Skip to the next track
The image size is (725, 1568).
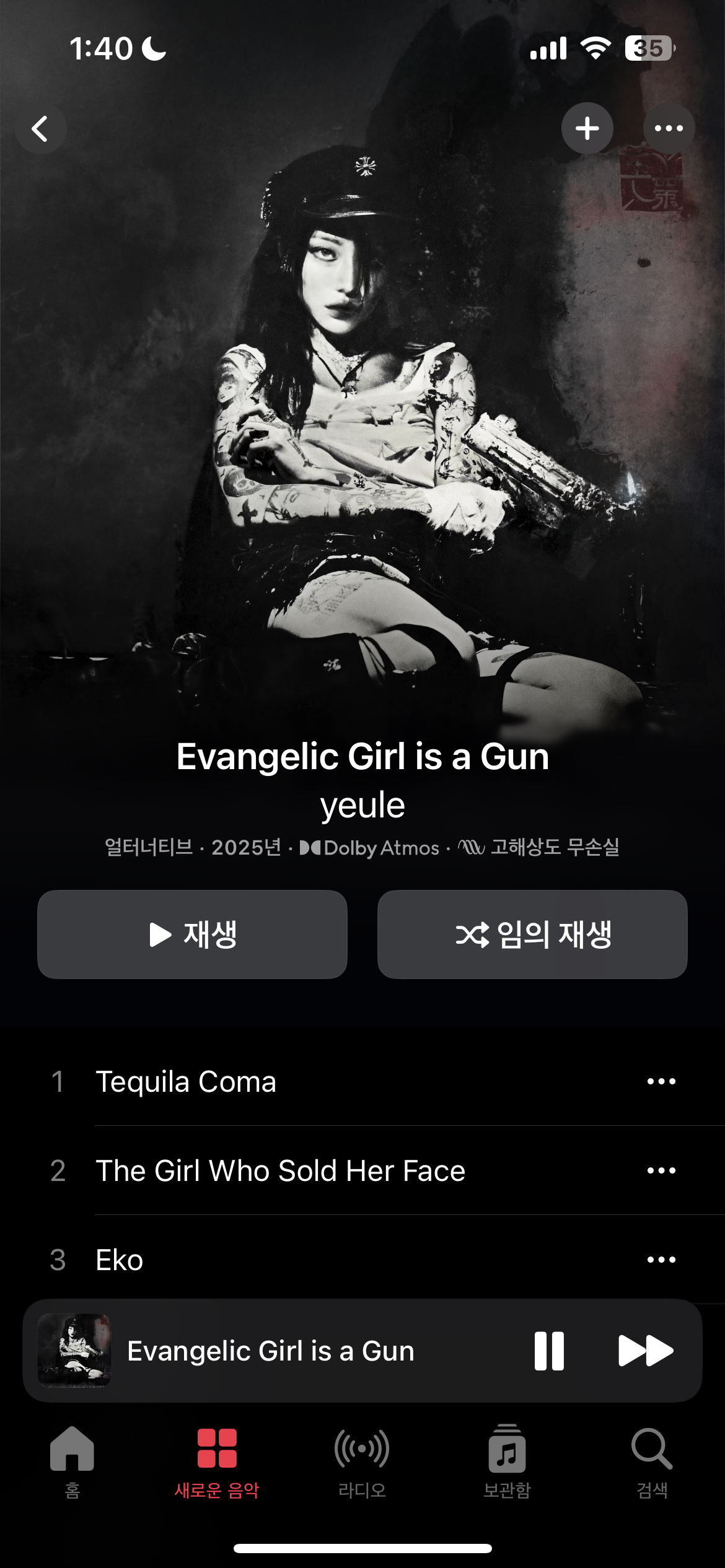click(645, 1351)
